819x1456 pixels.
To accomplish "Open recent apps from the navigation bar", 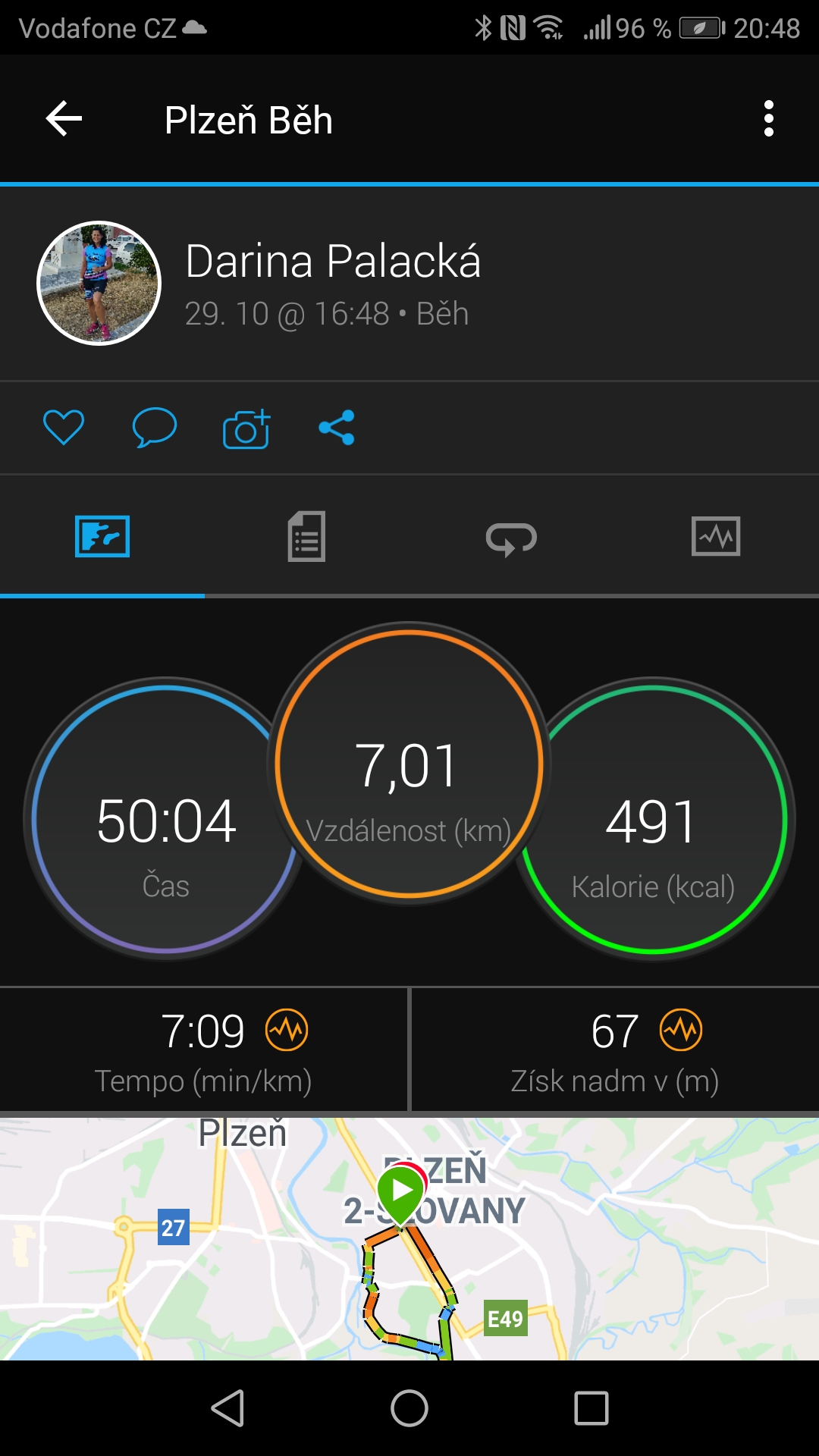I will (591, 1408).
